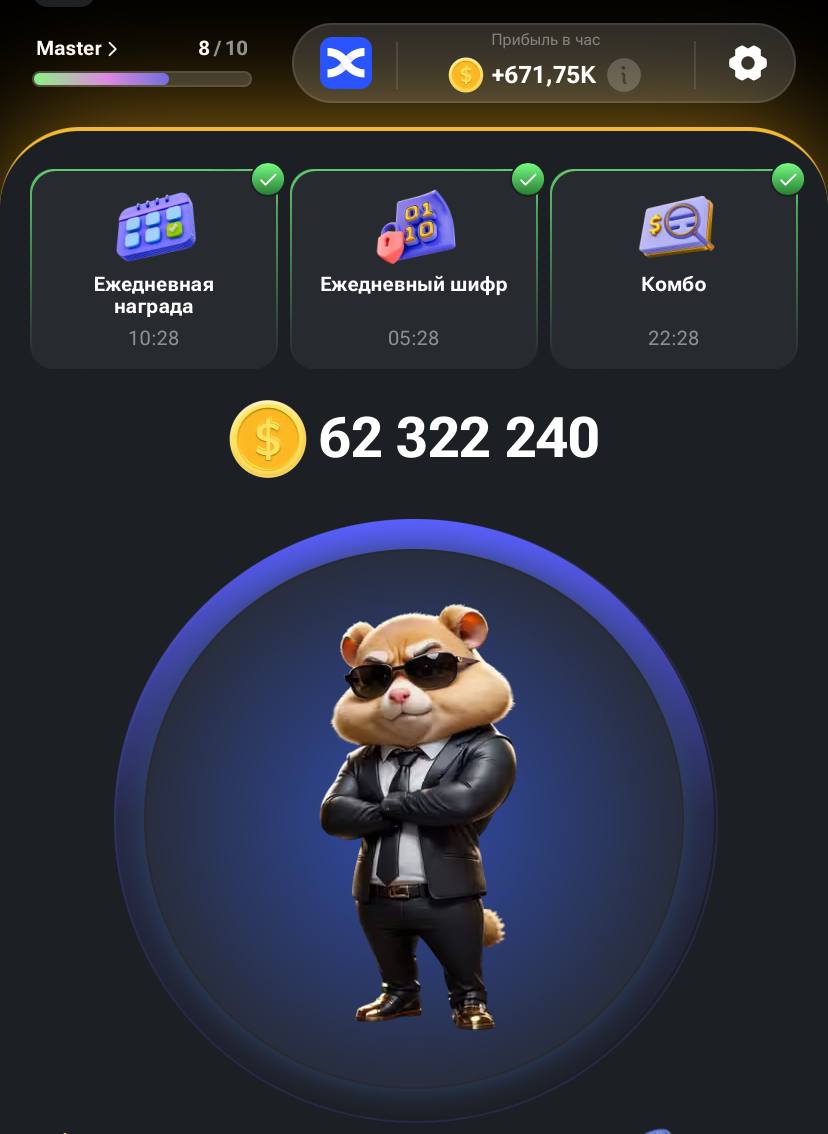Image resolution: width=828 pixels, height=1134 pixels.
Task: Open the settings gear icon
Action: 747,63
